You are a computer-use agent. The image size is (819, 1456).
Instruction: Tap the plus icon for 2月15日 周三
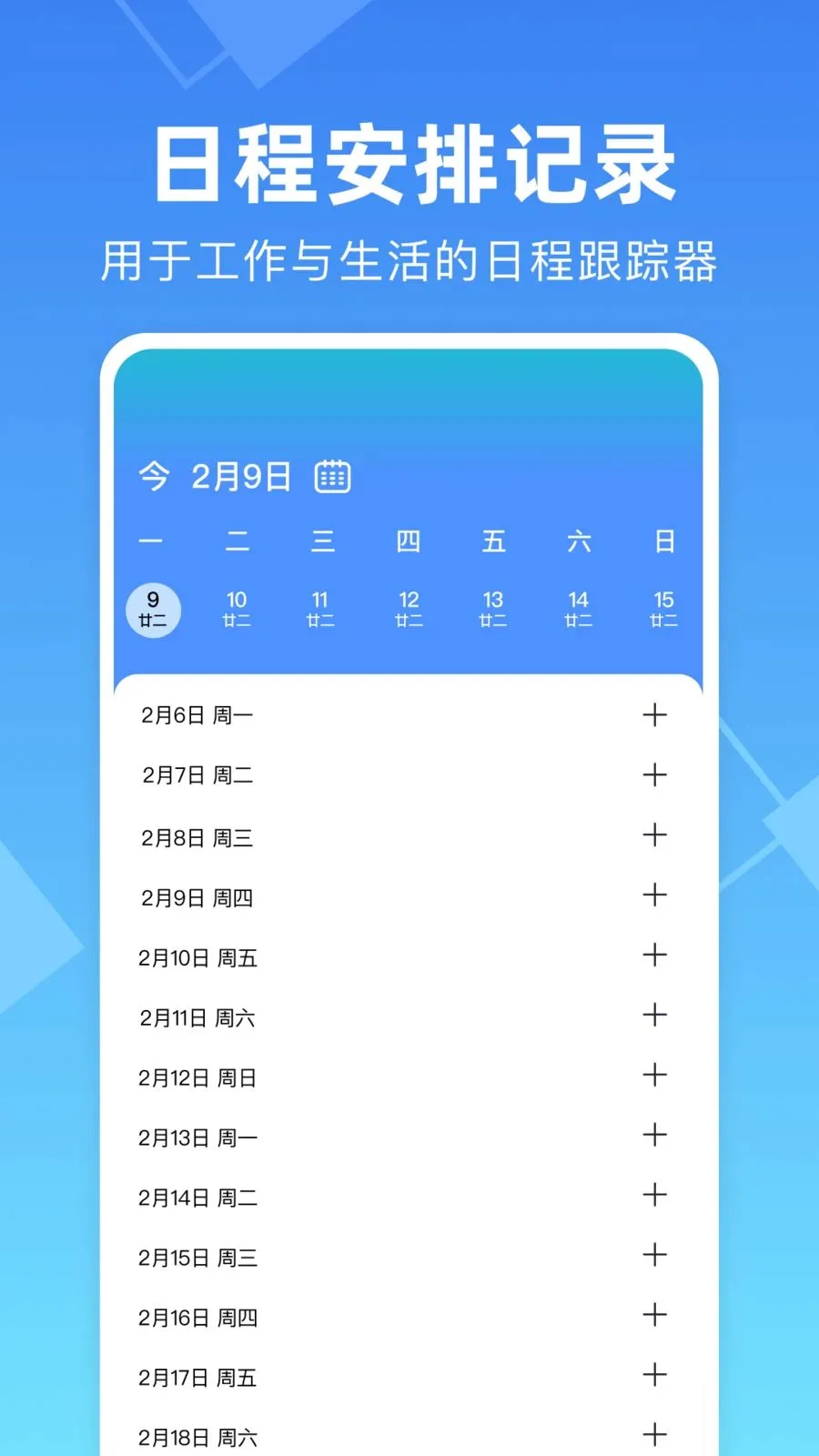(x=654, y=1257)
